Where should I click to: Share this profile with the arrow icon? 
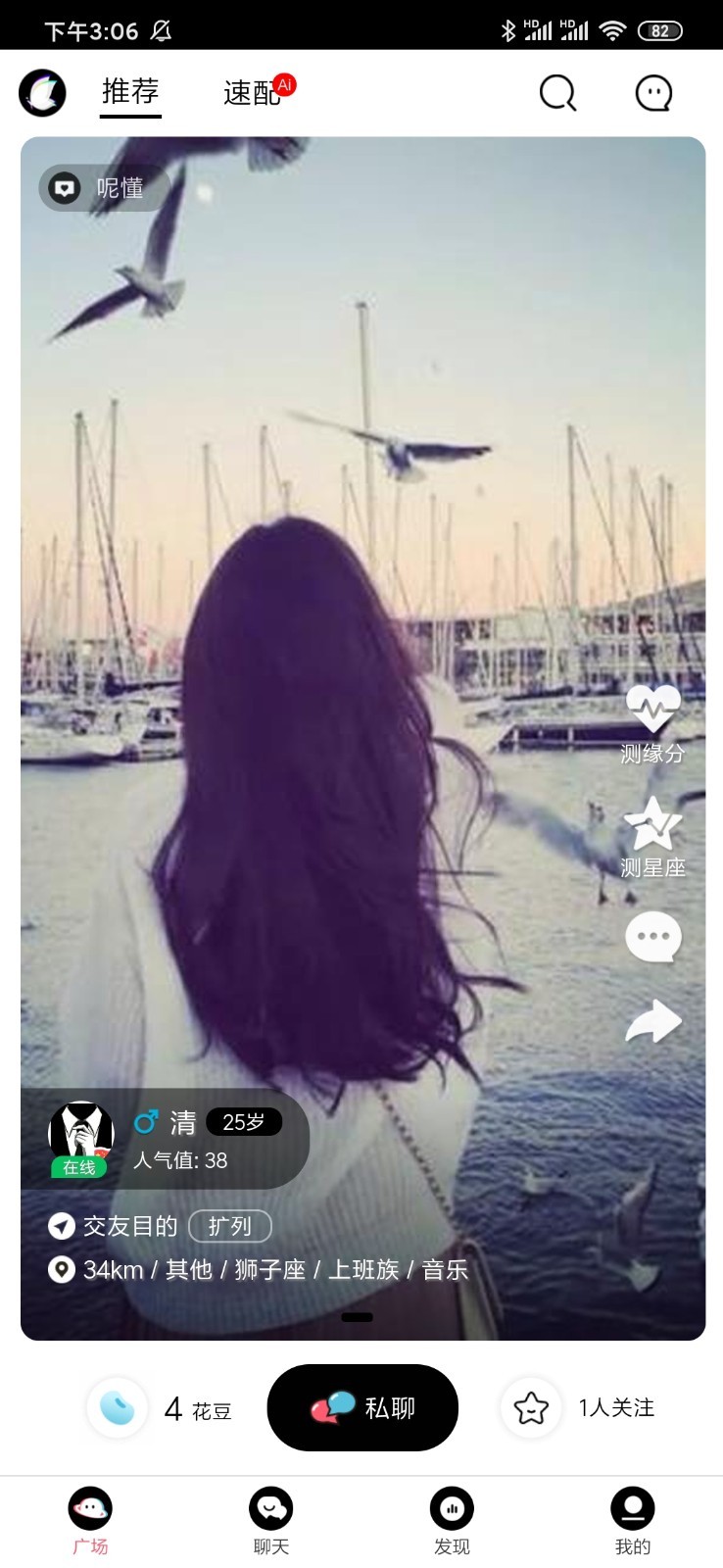(652, 1021)
